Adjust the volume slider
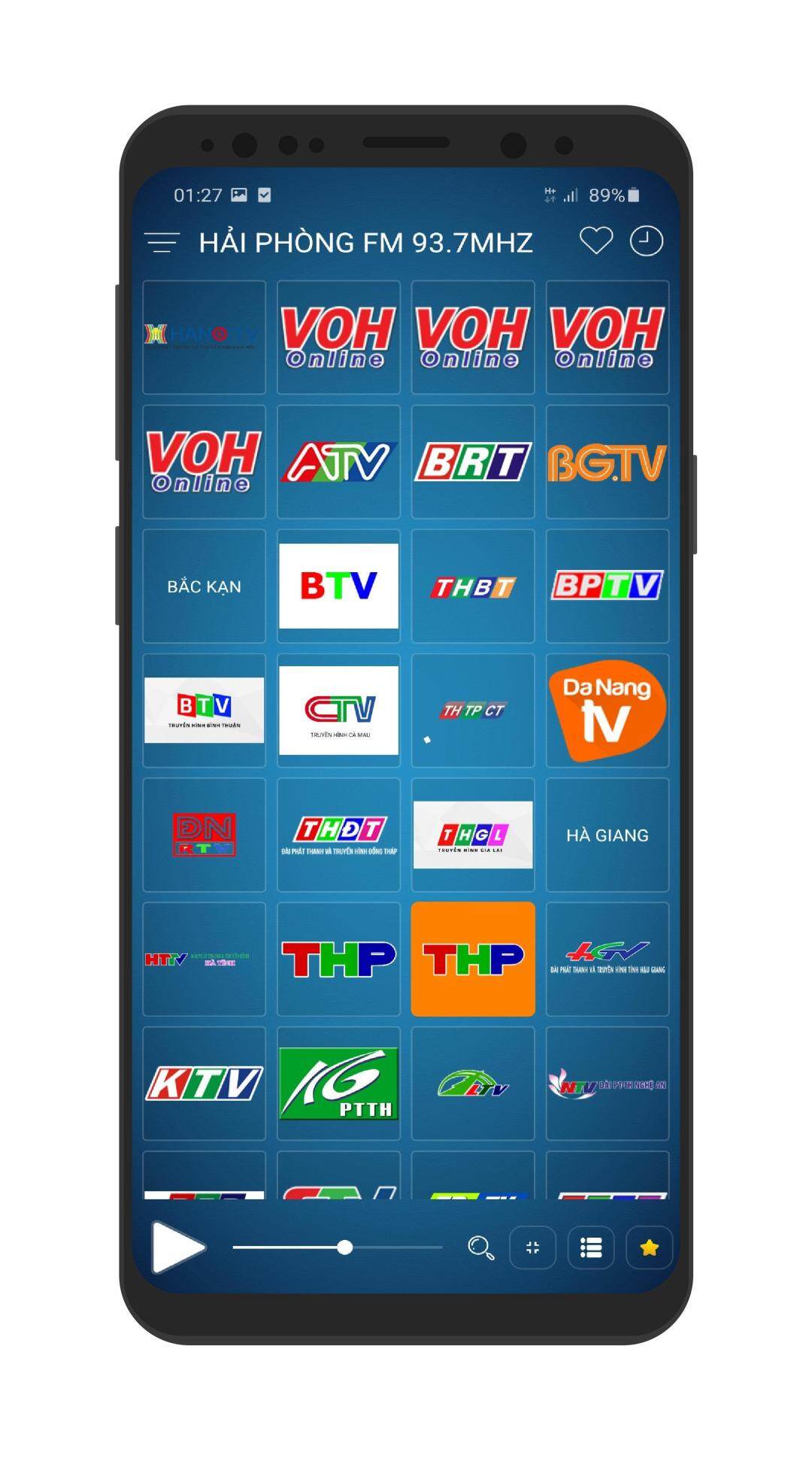Viewport: 812px width, 1461px height. (344, 1247)
